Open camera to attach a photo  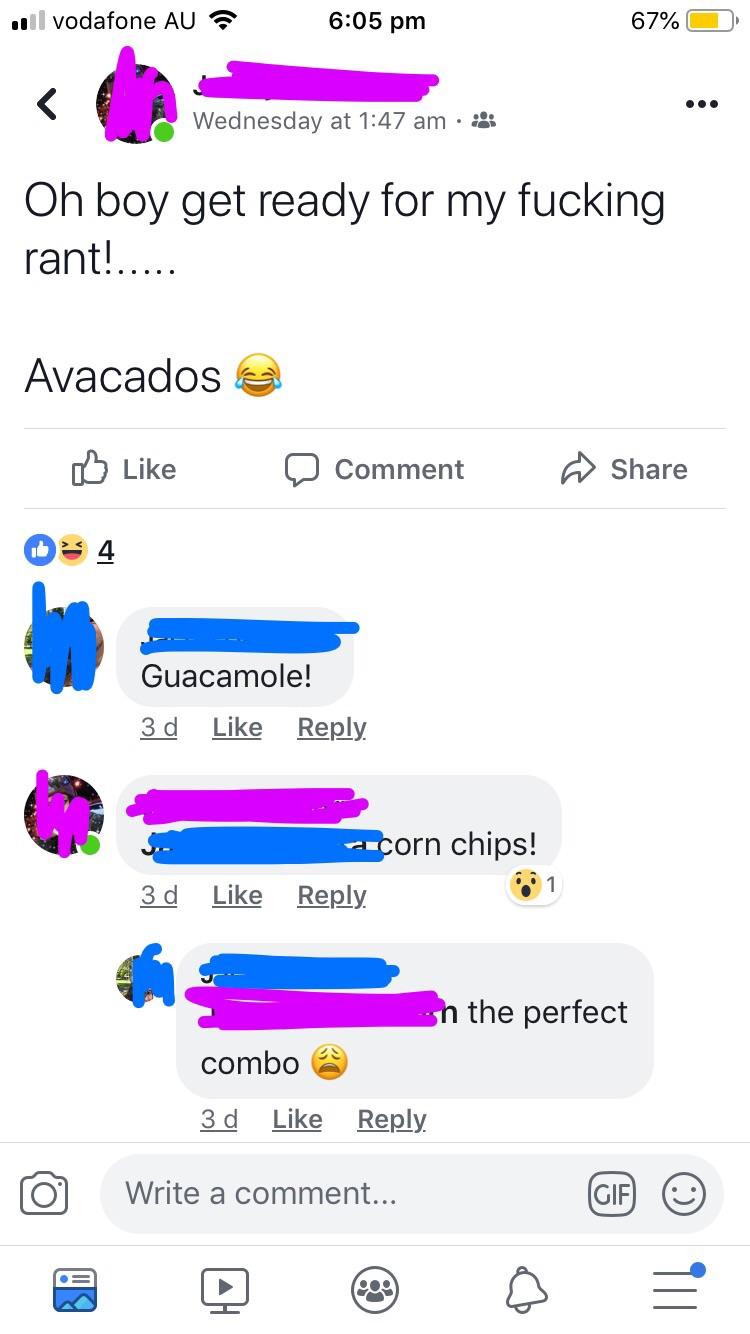pos(45,1194)
